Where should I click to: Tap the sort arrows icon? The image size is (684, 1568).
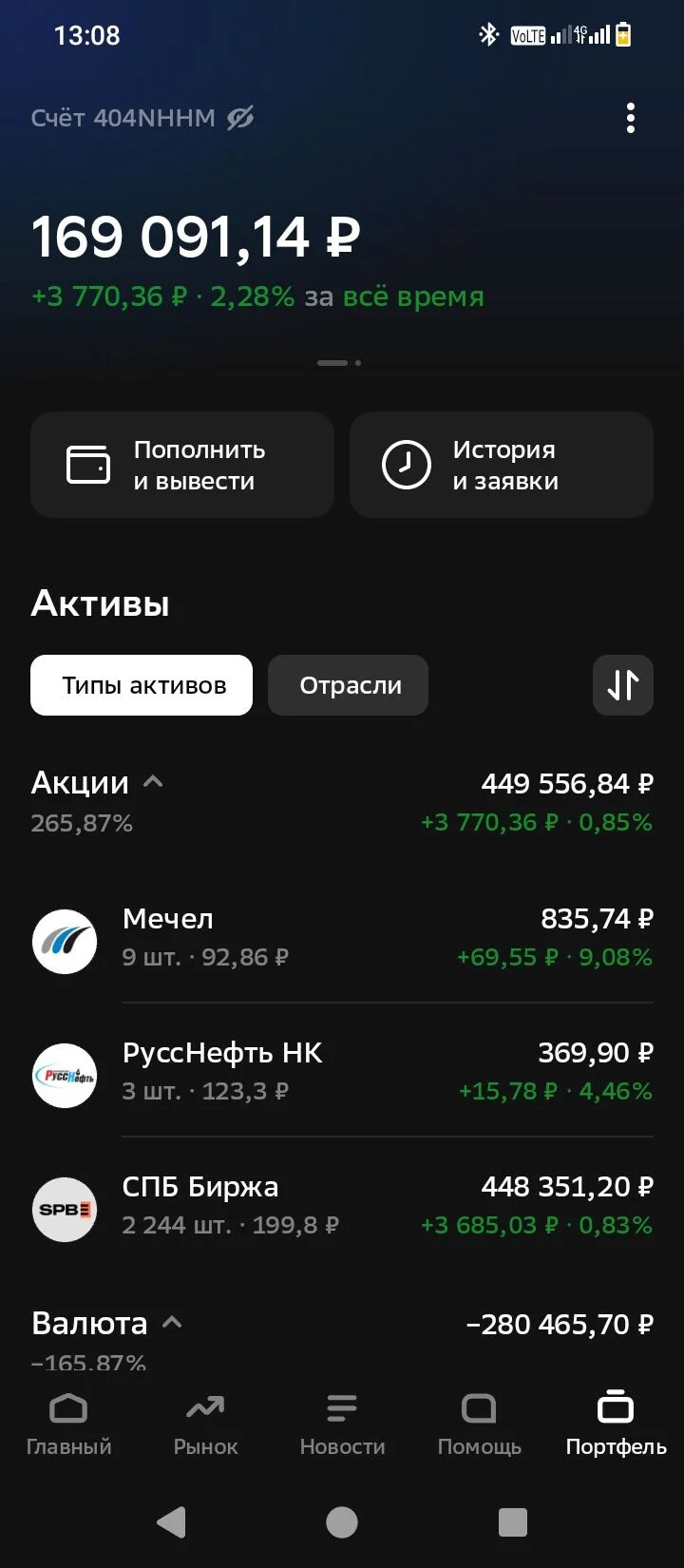[623, 685]
